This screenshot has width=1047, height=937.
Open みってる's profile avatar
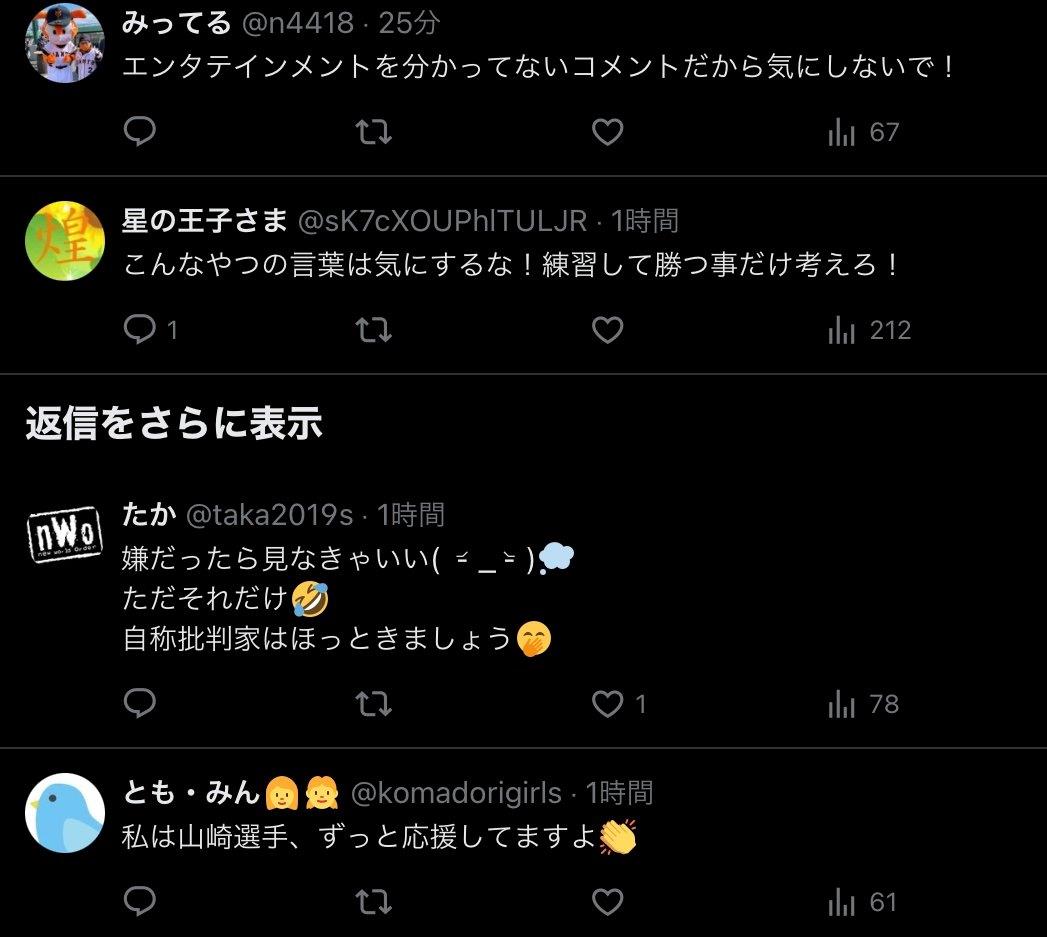[65, 43]
